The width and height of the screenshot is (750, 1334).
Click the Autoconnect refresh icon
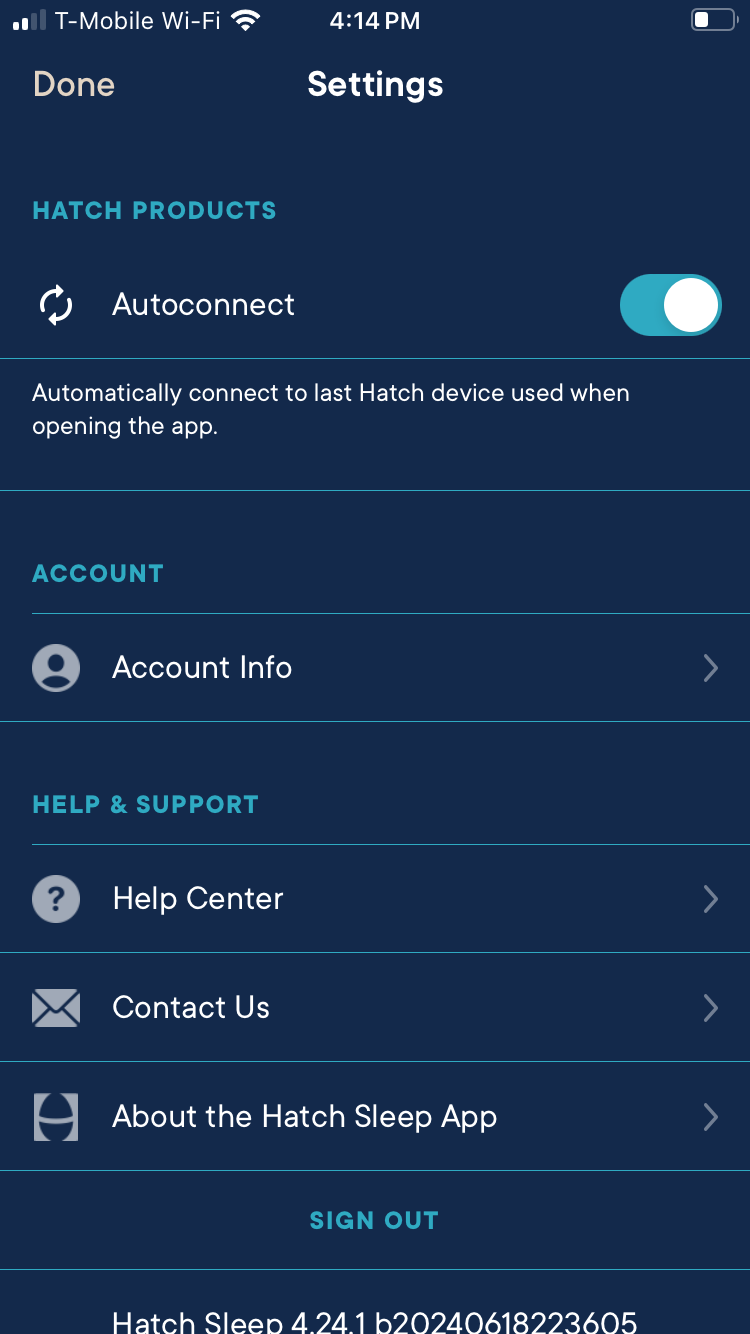[x=56, y=305]
